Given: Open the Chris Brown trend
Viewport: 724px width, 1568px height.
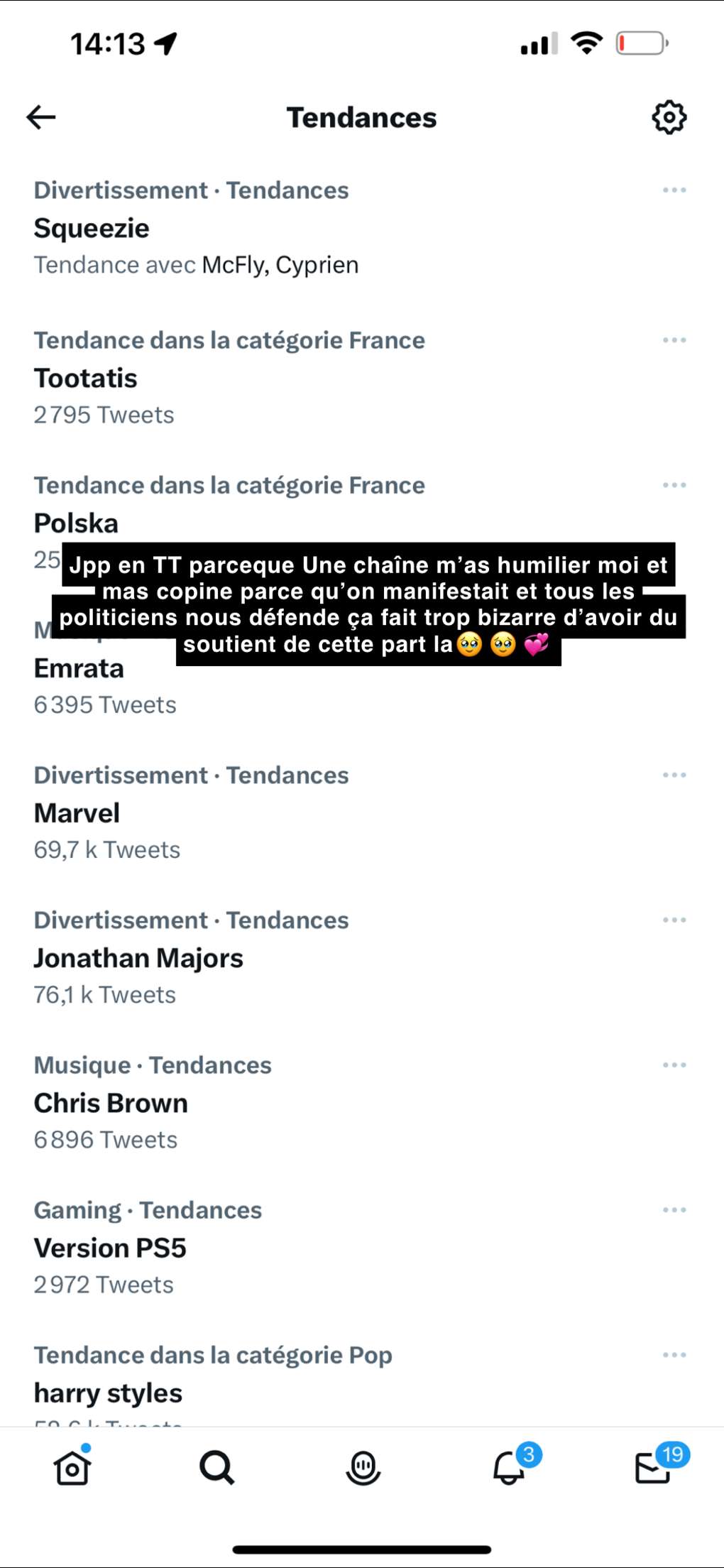Looking at the screenshot, I should coord(362,1102).
